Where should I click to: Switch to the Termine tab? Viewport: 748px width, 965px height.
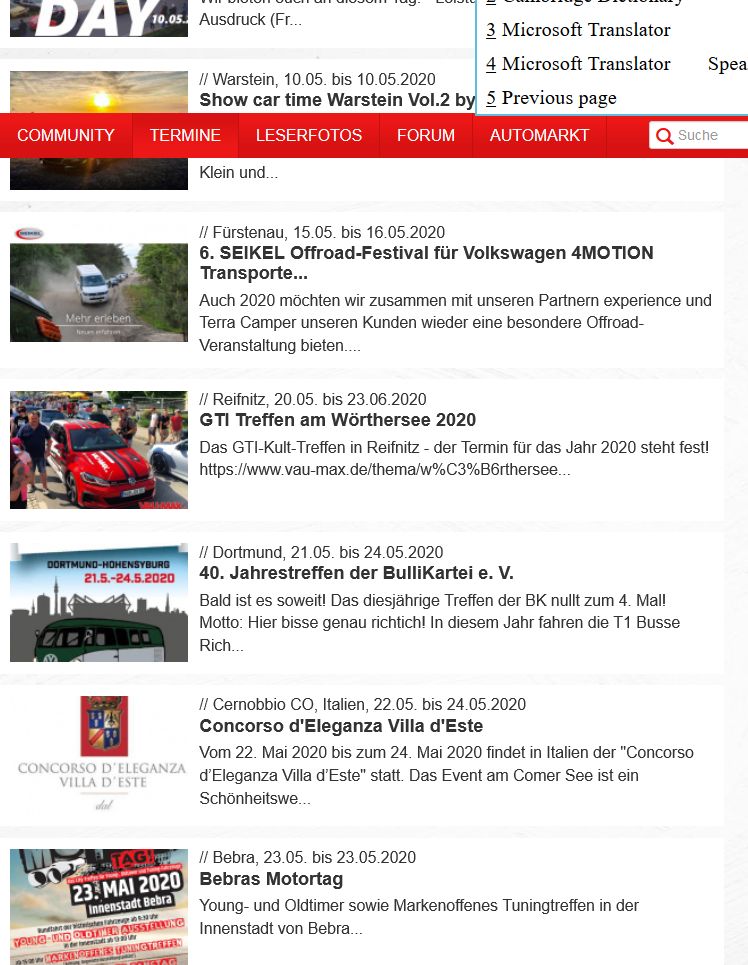click(185, 135)
